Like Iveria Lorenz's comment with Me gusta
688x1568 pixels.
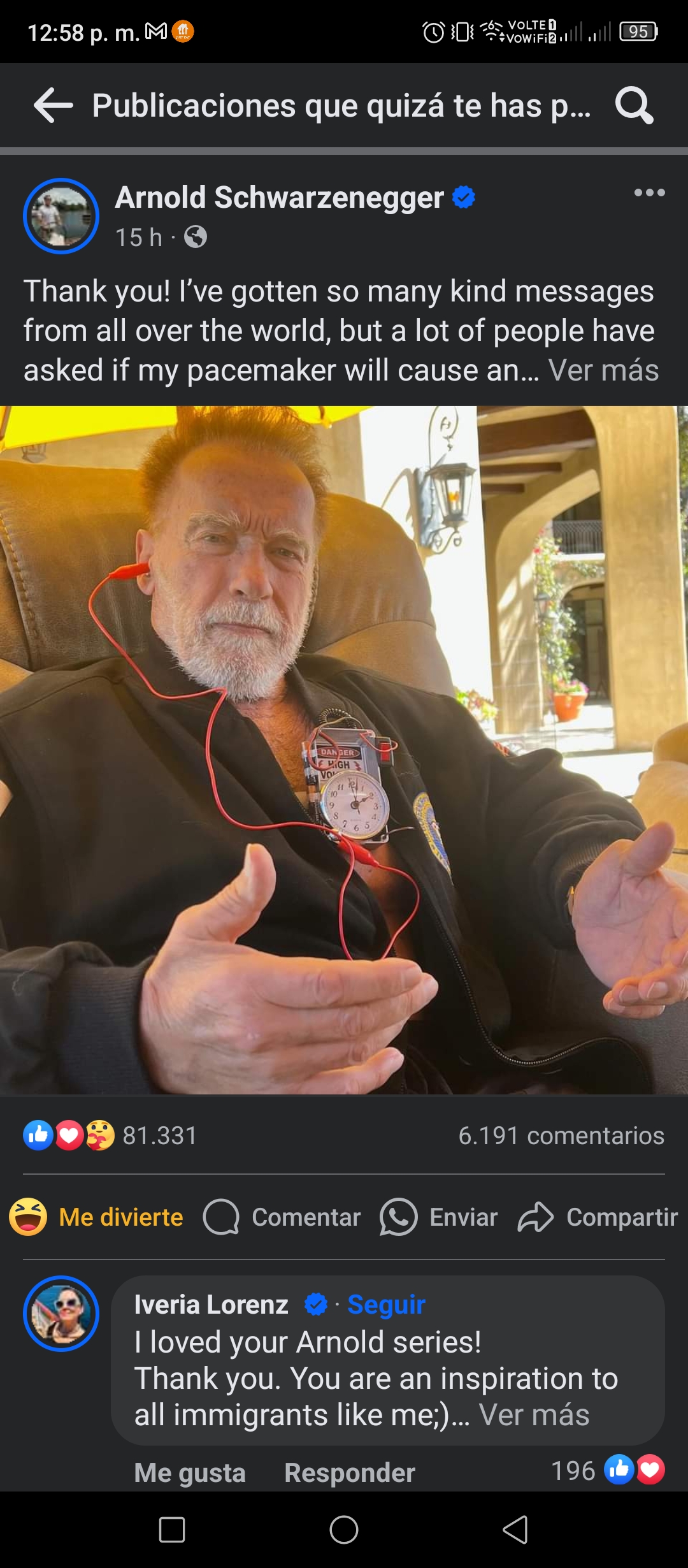pos(190,1472)
